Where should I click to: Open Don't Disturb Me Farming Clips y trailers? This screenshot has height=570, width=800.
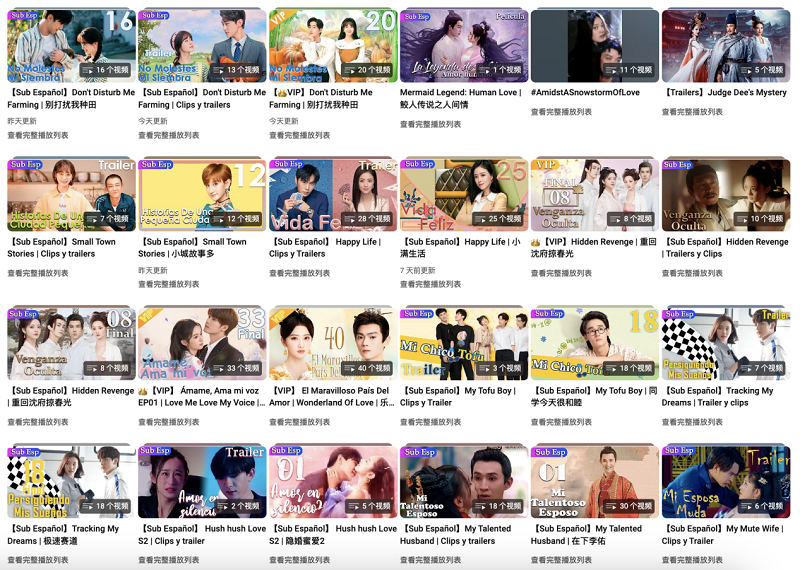(x=202, y=45)
